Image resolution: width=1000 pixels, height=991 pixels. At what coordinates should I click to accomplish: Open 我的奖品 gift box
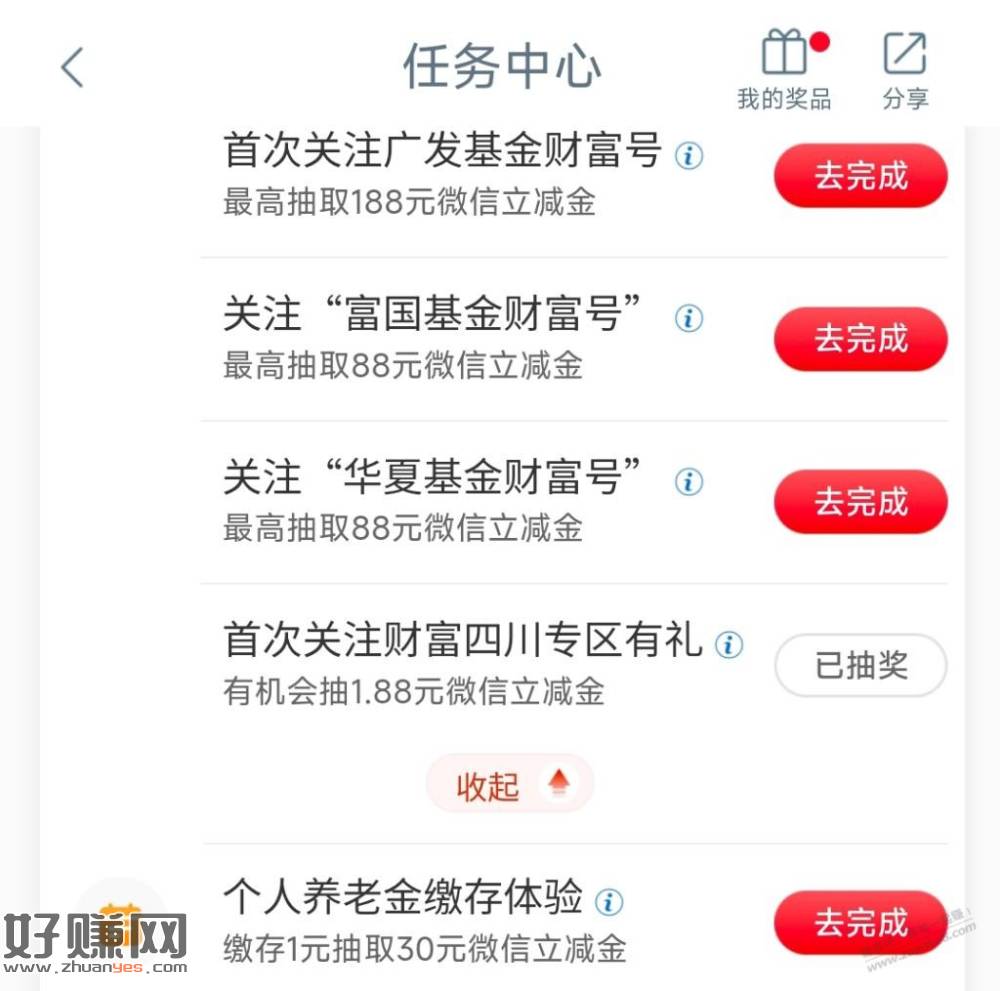click(785, 70)
